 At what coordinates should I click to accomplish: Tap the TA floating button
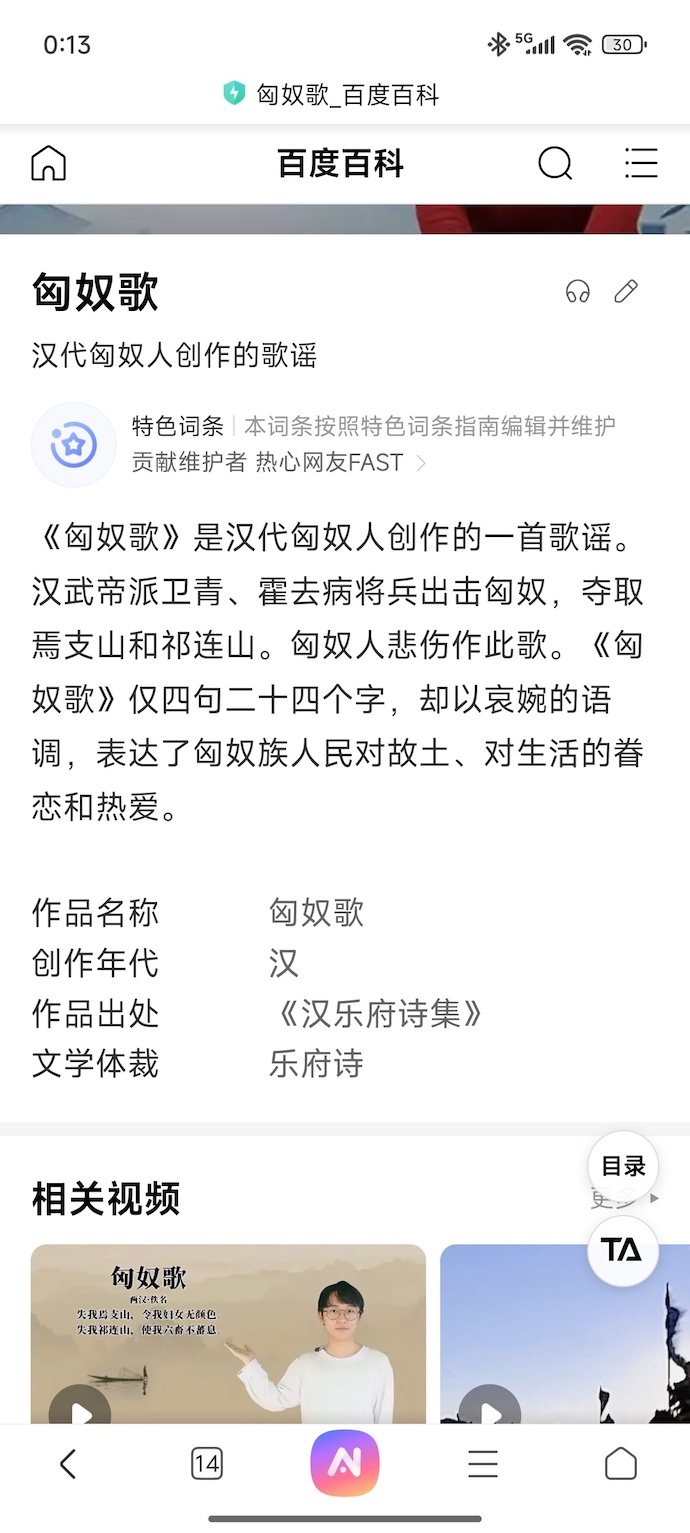622,1250
